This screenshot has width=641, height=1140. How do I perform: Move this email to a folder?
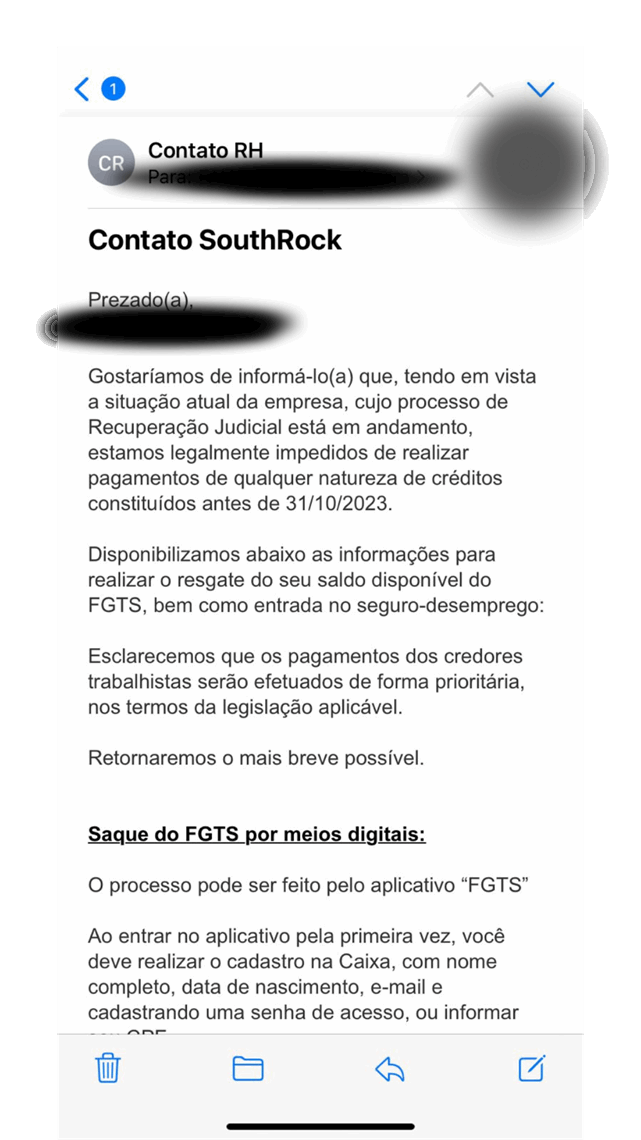tap(248, 1068)
